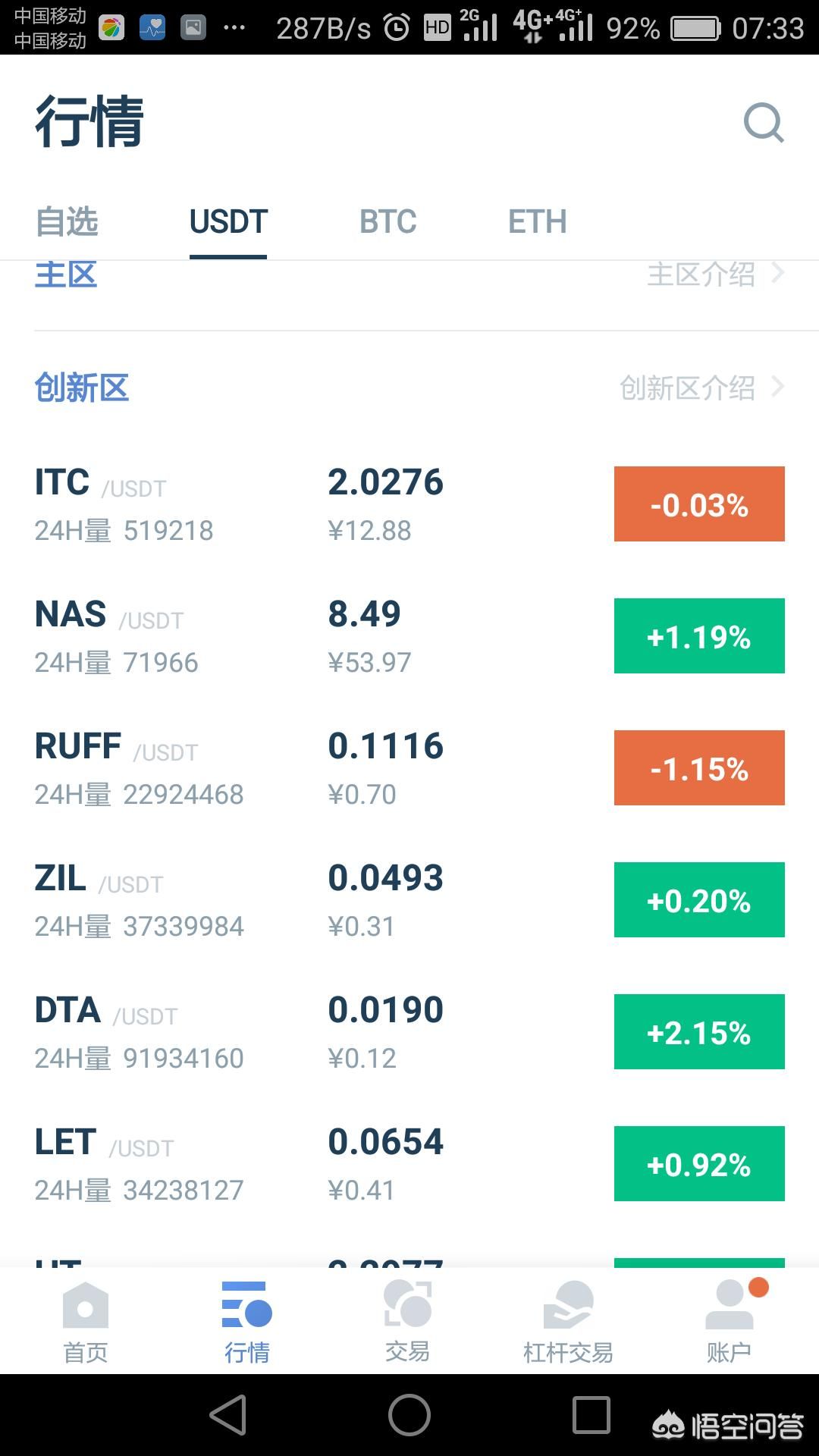Image resolution: width=819 pixels, height=1456 pixels.
Task: Go to the 交易 trade tab
Action: click(408, 1322)
